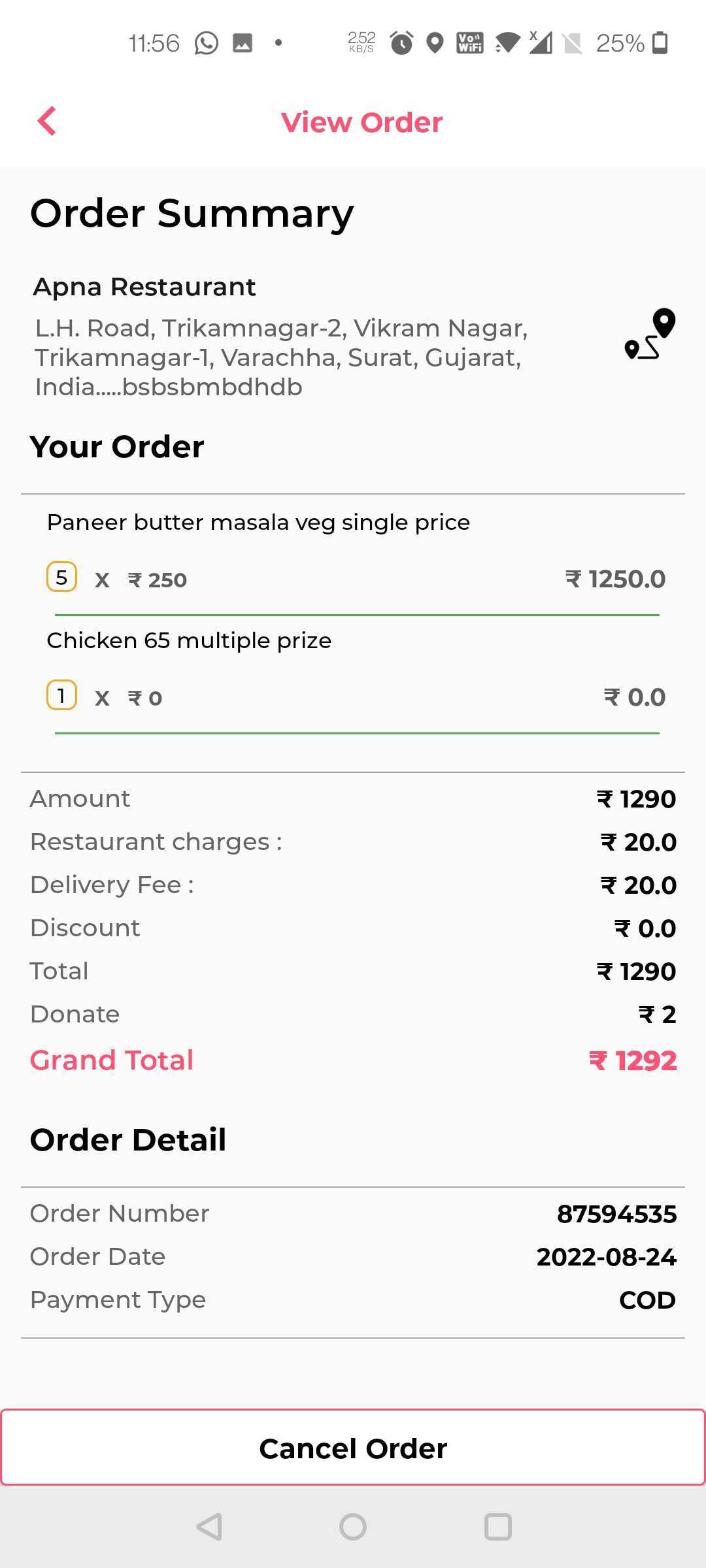Open the recent apps overview
Screen dimensions: 706x1568
497,1527
